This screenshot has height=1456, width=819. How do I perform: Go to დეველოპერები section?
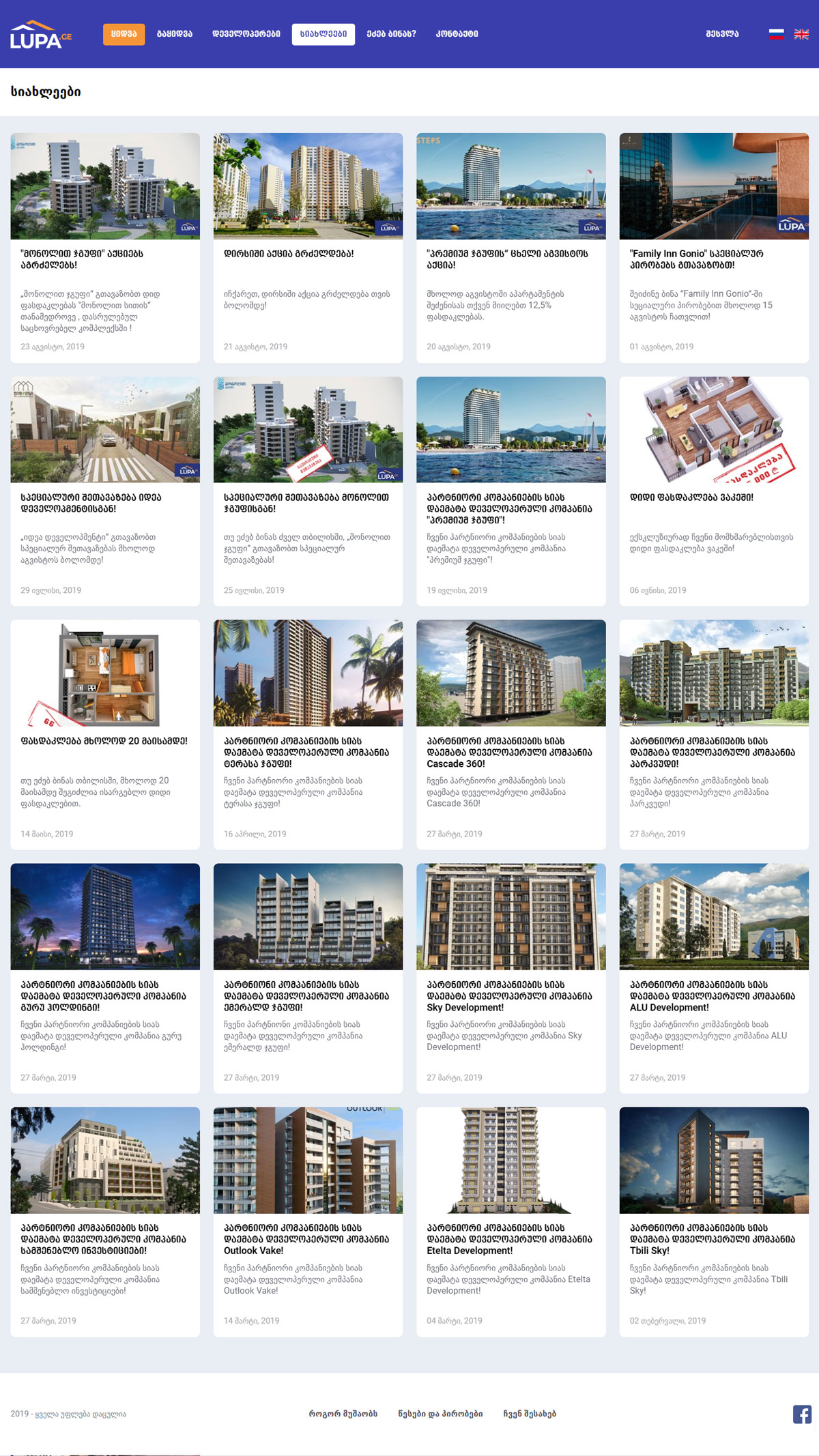coord(246,34)
